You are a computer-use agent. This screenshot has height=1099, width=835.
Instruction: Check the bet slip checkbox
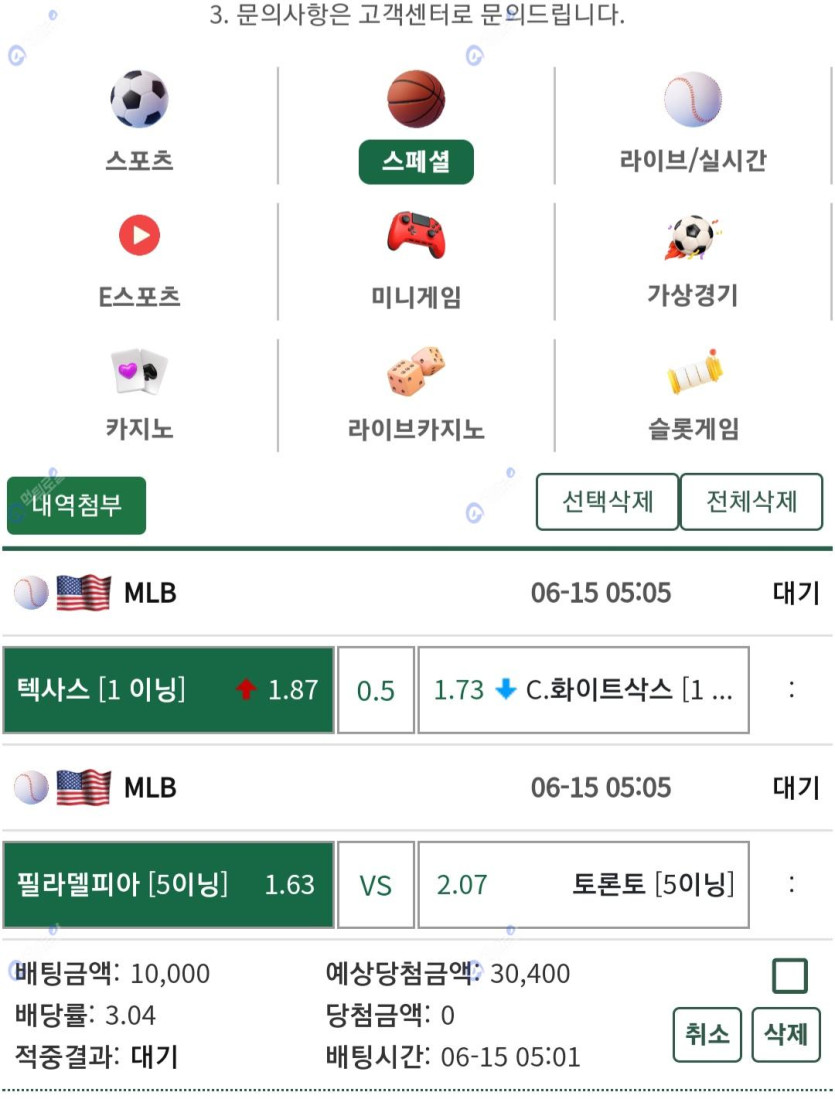[x=789, y=976]
